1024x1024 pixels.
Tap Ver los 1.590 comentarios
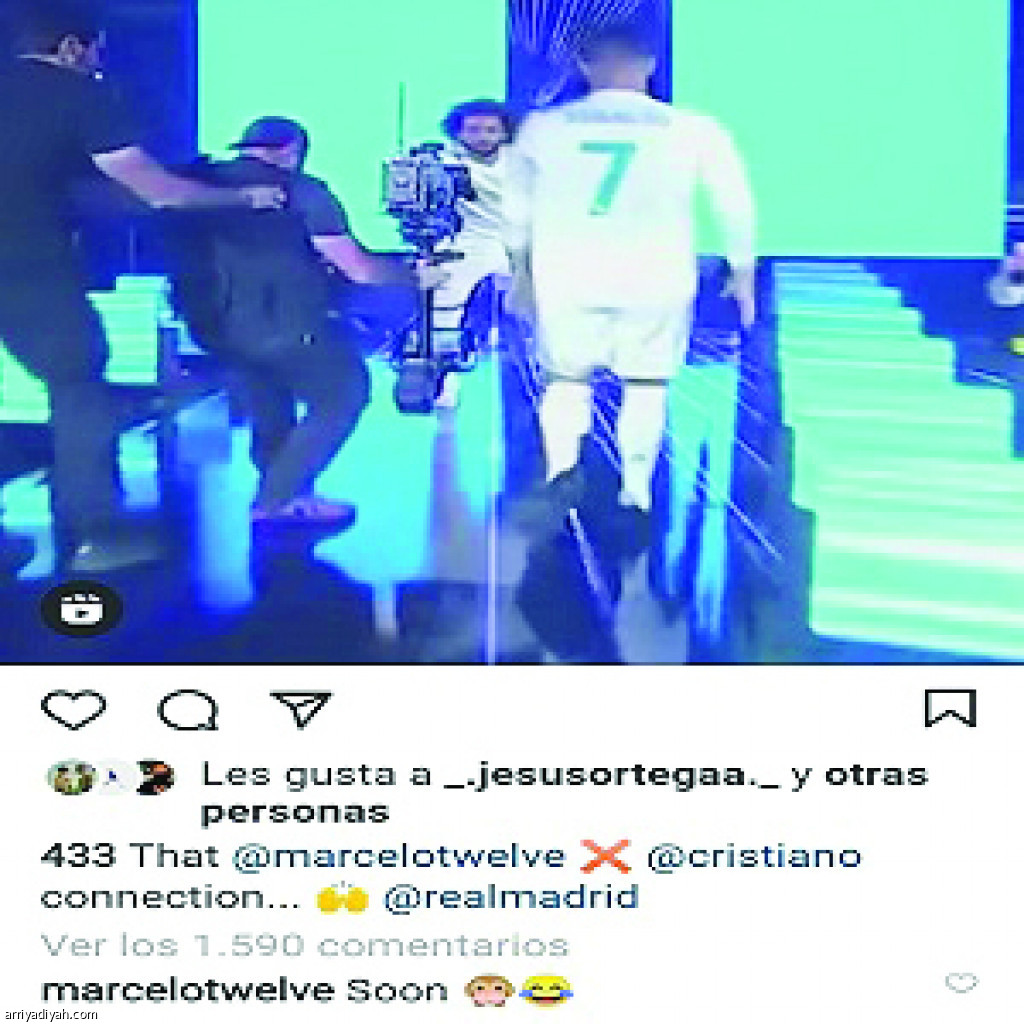coord(305,944)
